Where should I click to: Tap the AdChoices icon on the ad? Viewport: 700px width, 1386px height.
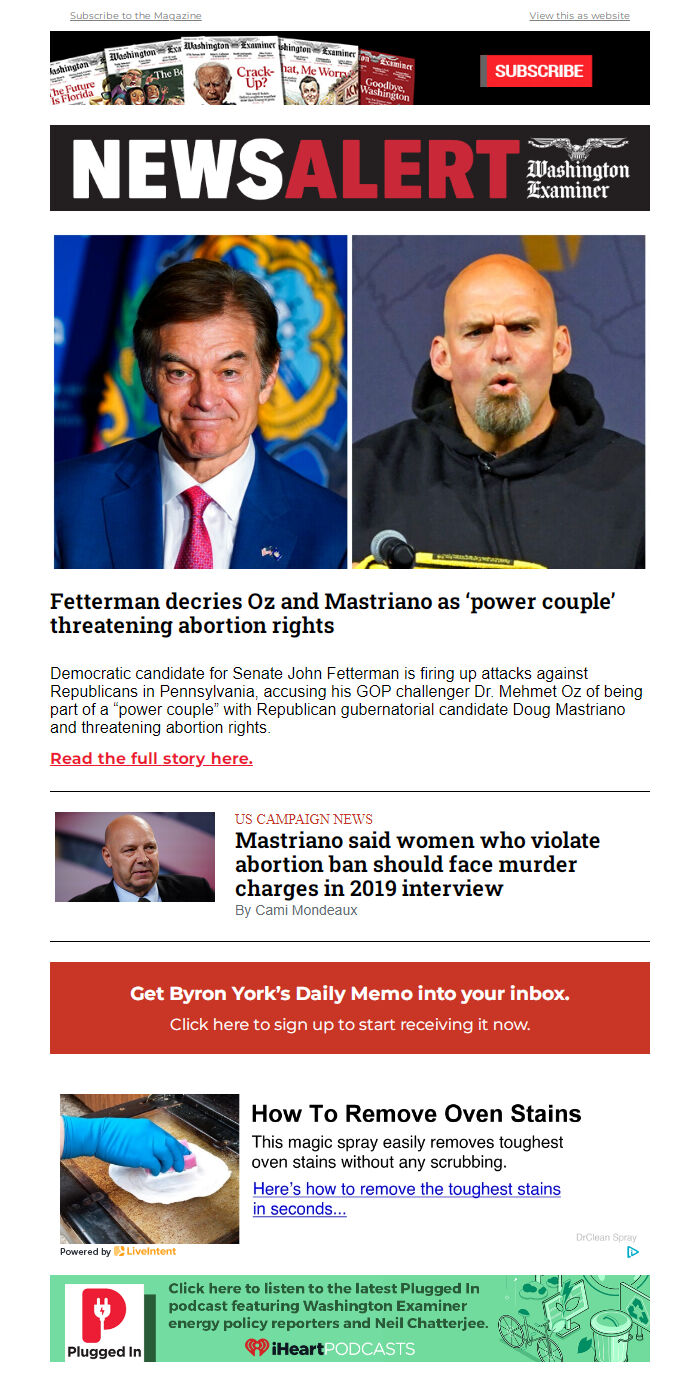(x=633, y=1252)
